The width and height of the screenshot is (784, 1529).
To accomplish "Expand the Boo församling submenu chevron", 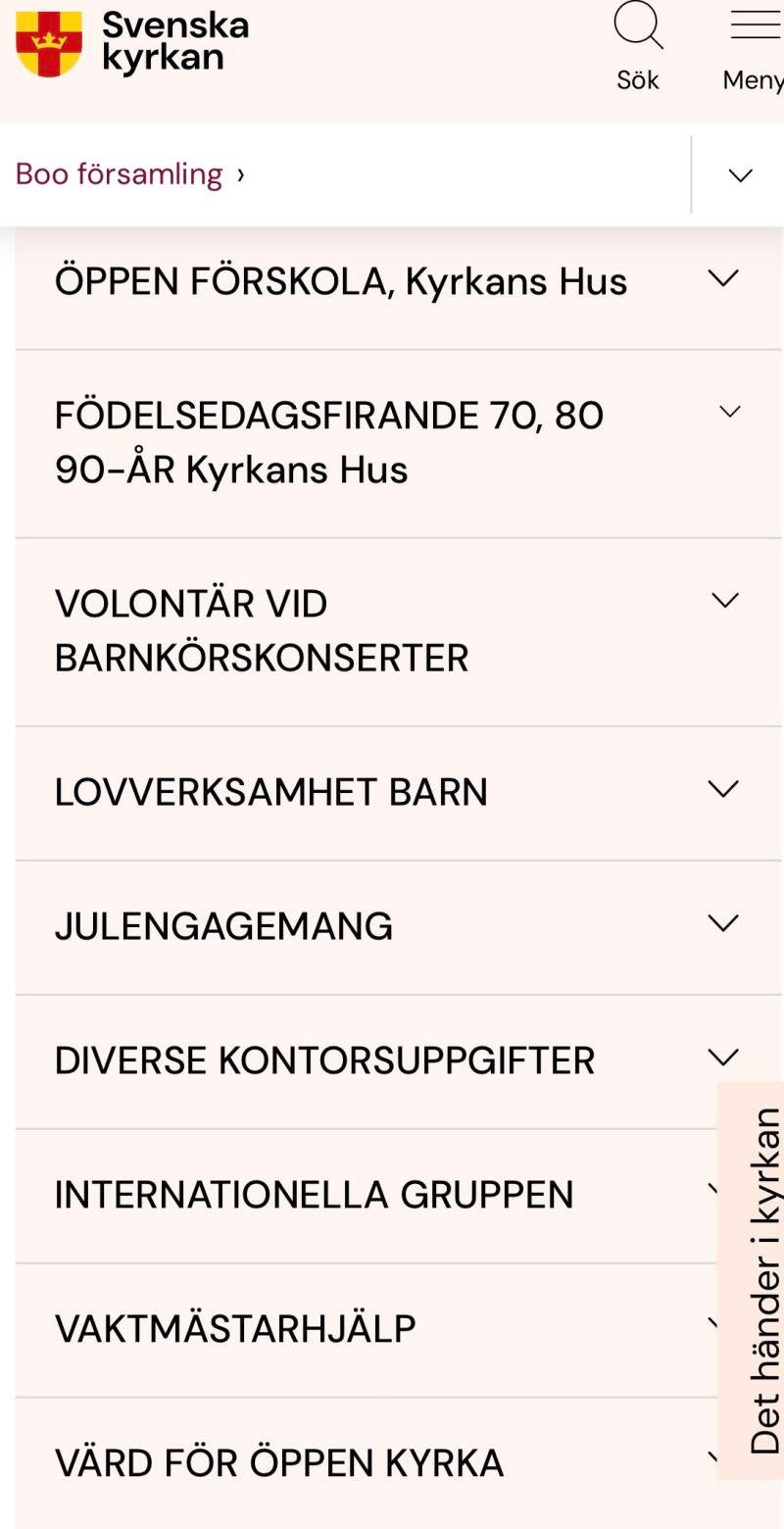I will tap(740, 175).
